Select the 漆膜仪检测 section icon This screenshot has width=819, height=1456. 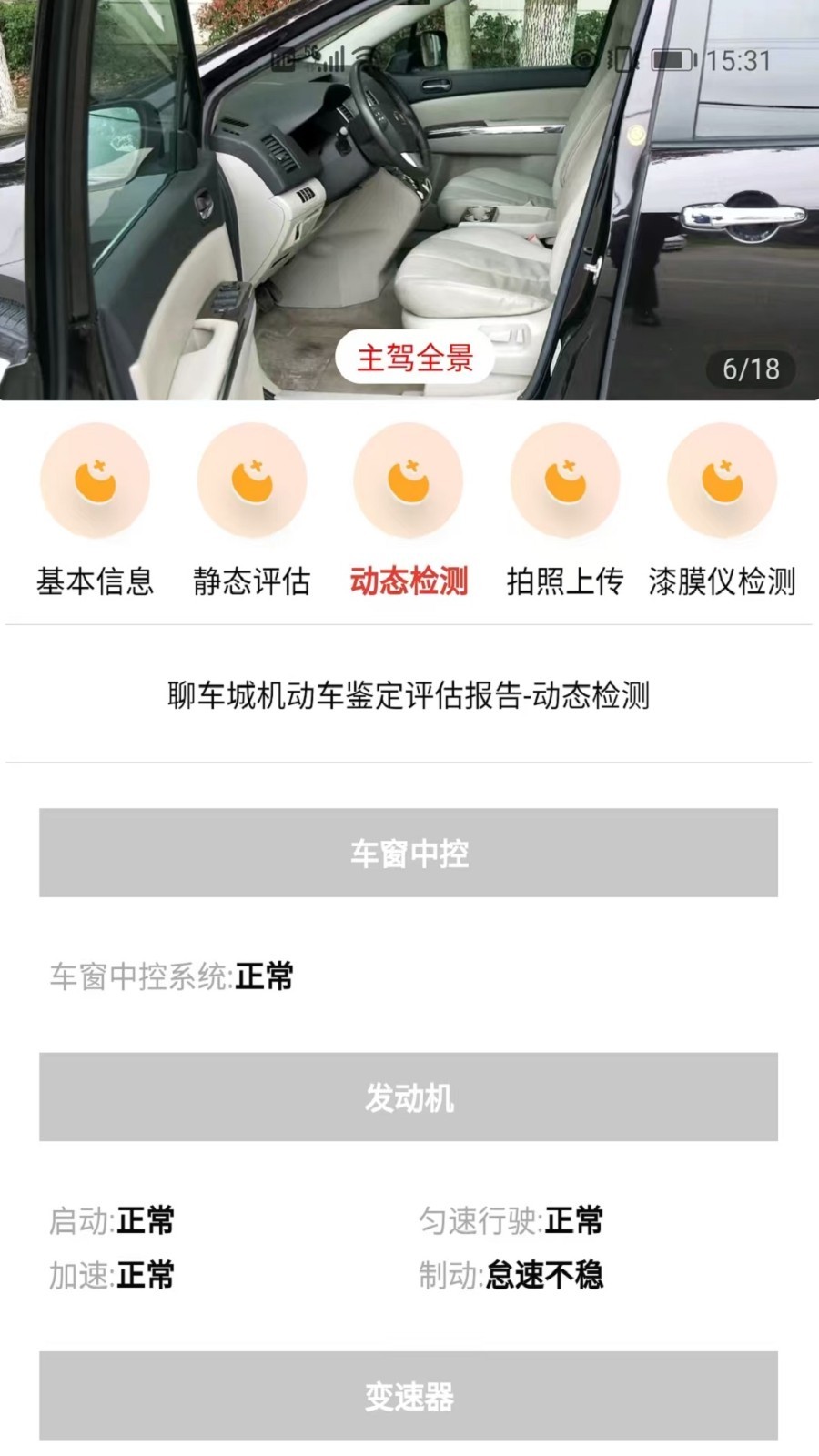(x=722, y=480)
